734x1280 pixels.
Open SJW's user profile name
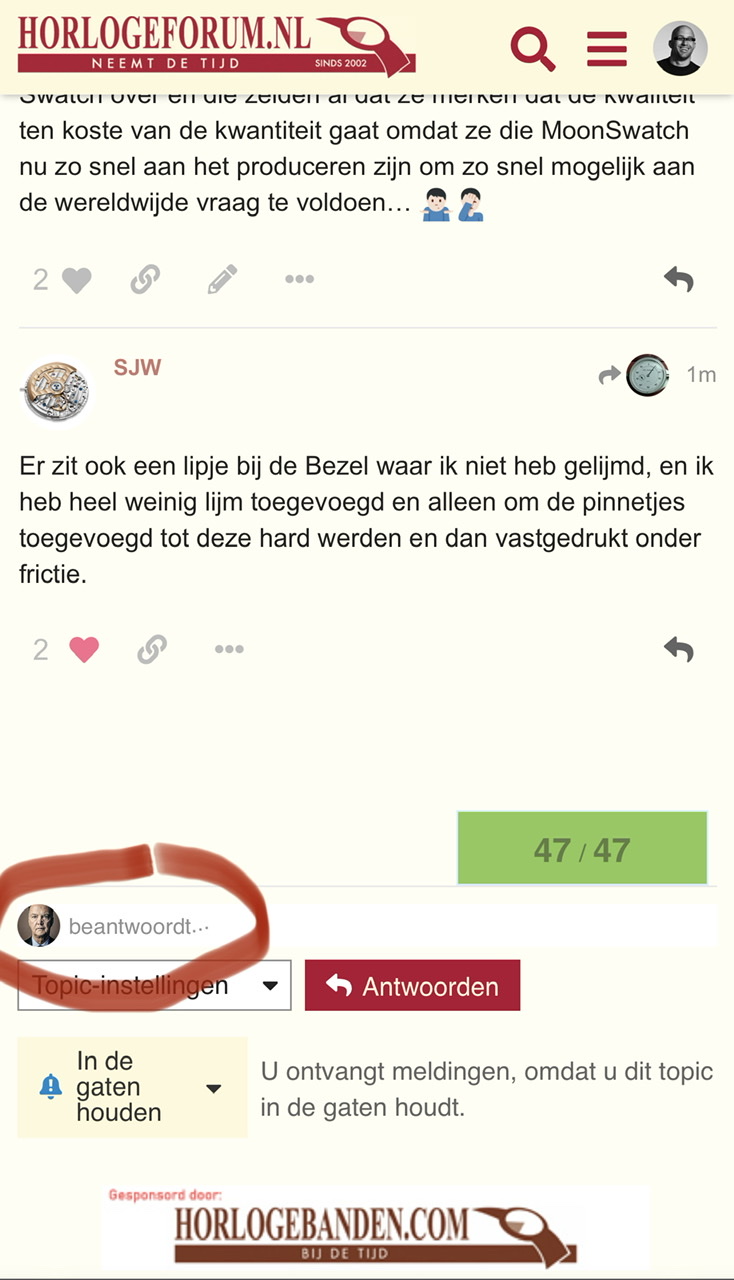(137, 367)
